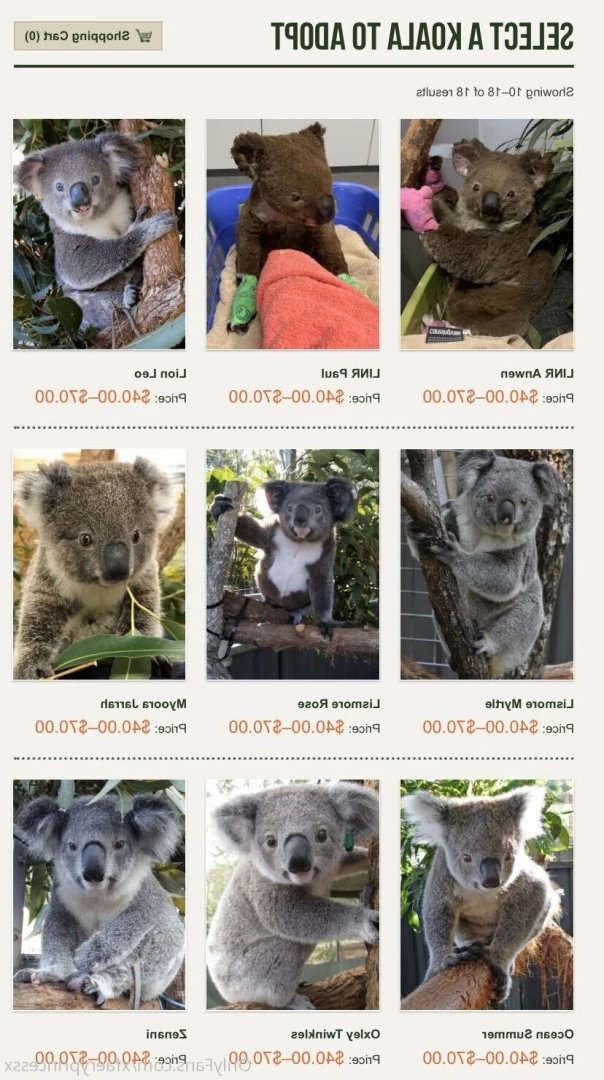This screenshot has width=604, height=1080.
Task: Tap the LINR Paul title link
Action: click(351, 374)
